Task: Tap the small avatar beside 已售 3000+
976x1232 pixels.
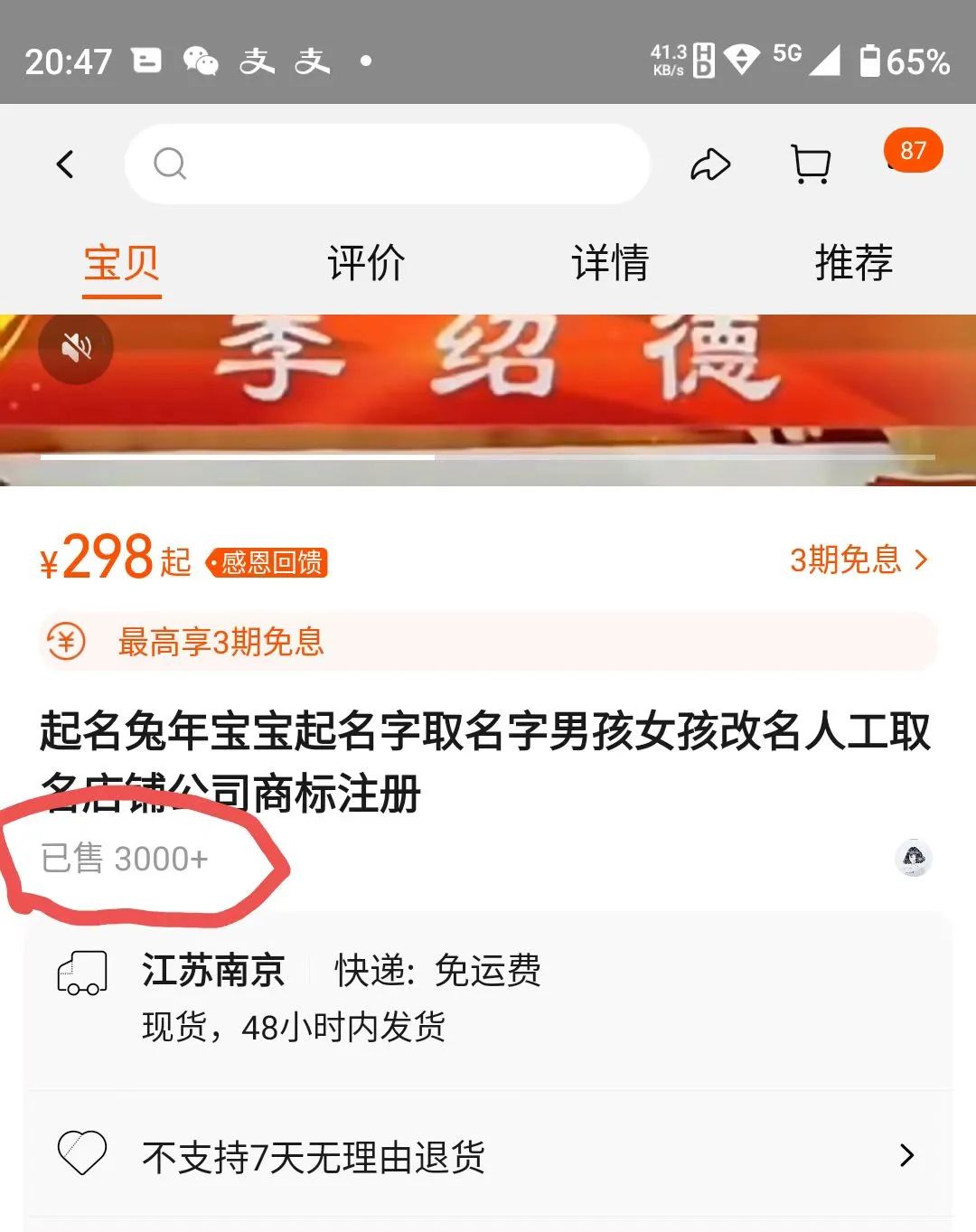Action: [x=914, y=858]
